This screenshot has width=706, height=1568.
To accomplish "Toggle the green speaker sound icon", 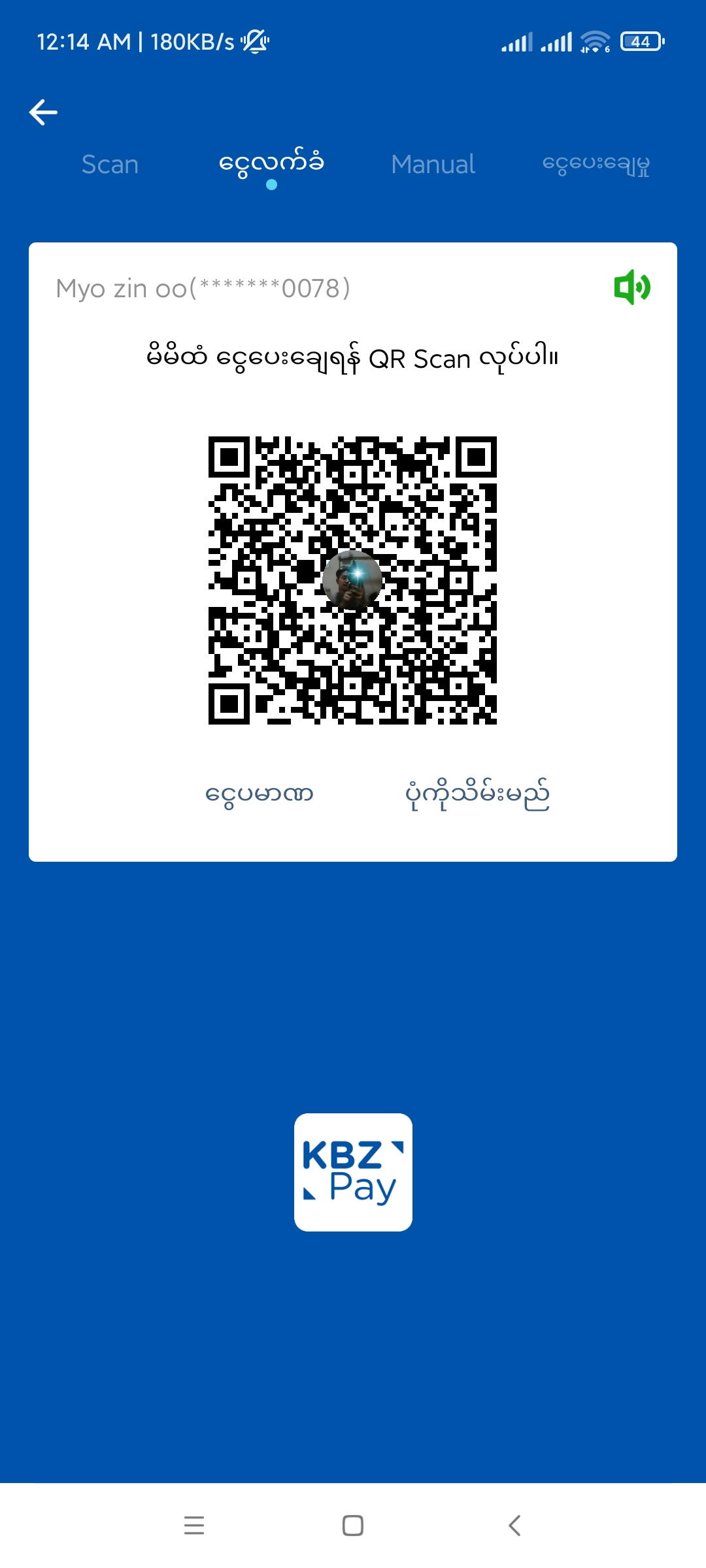I will pyautogui.click(x=631, y=287).
